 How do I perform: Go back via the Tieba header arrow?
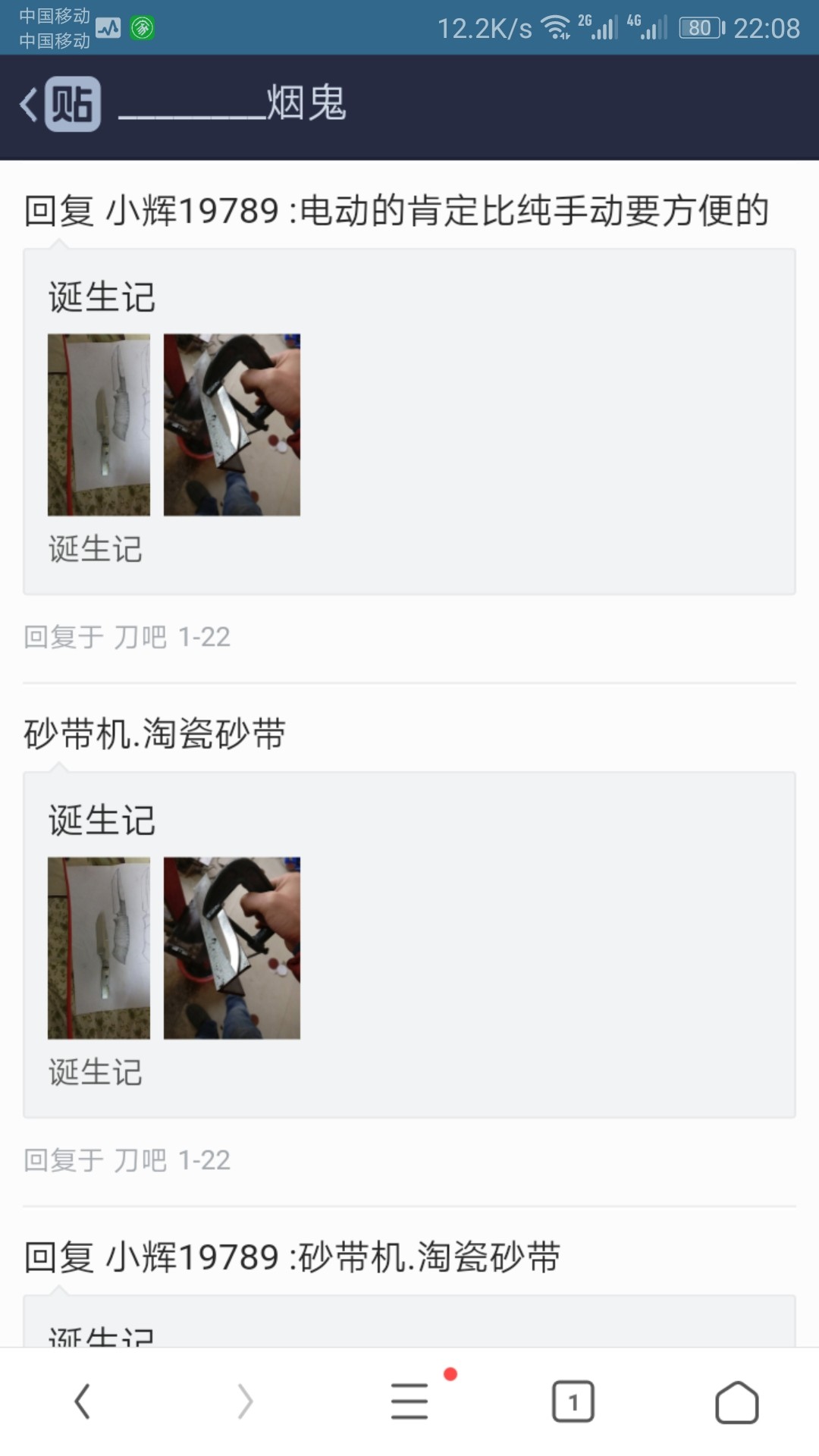[29, 104]
